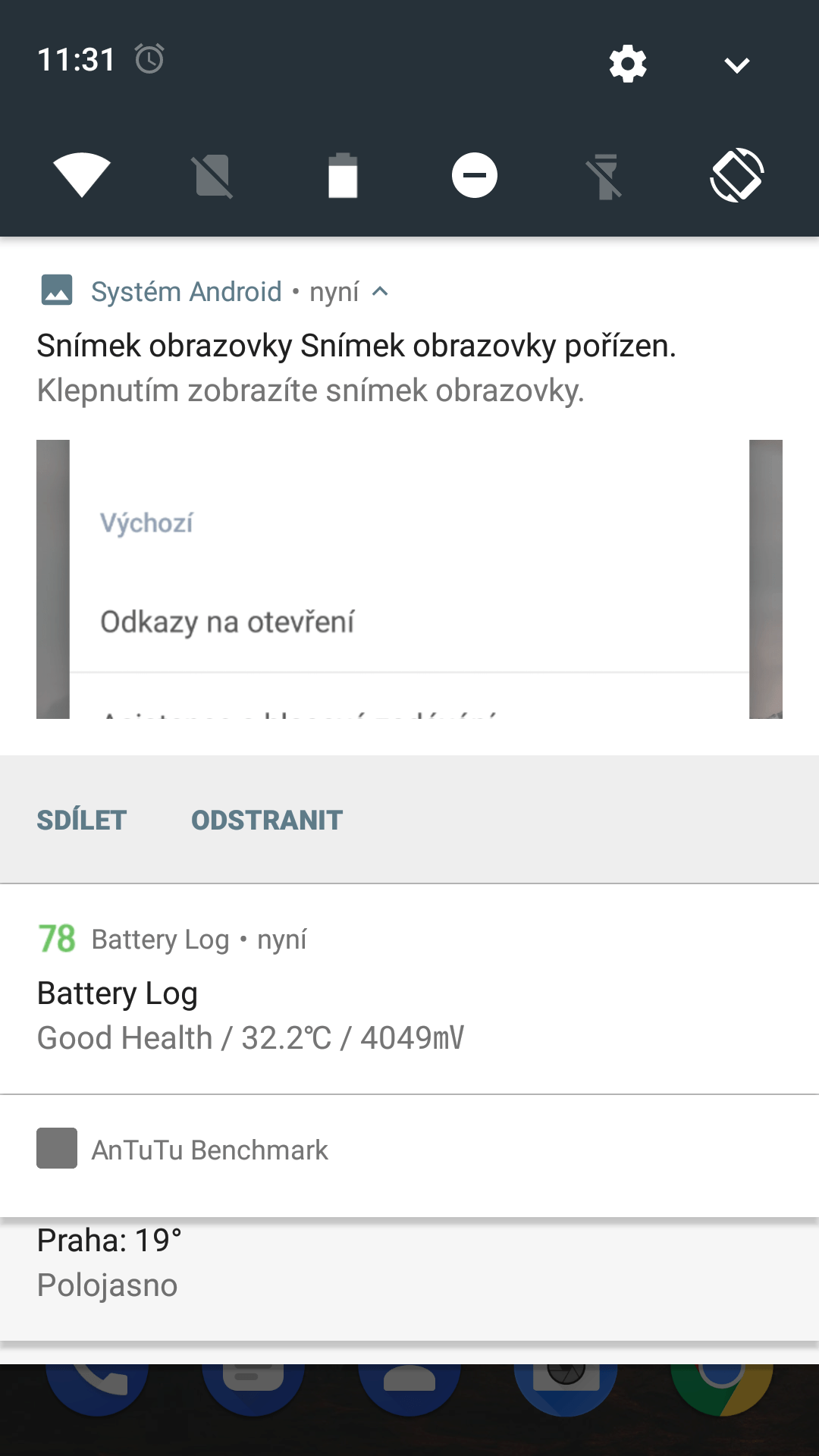Expand the quick settings panel chevron
Screen dimensions: 819x1456
(x=737, y=65)
